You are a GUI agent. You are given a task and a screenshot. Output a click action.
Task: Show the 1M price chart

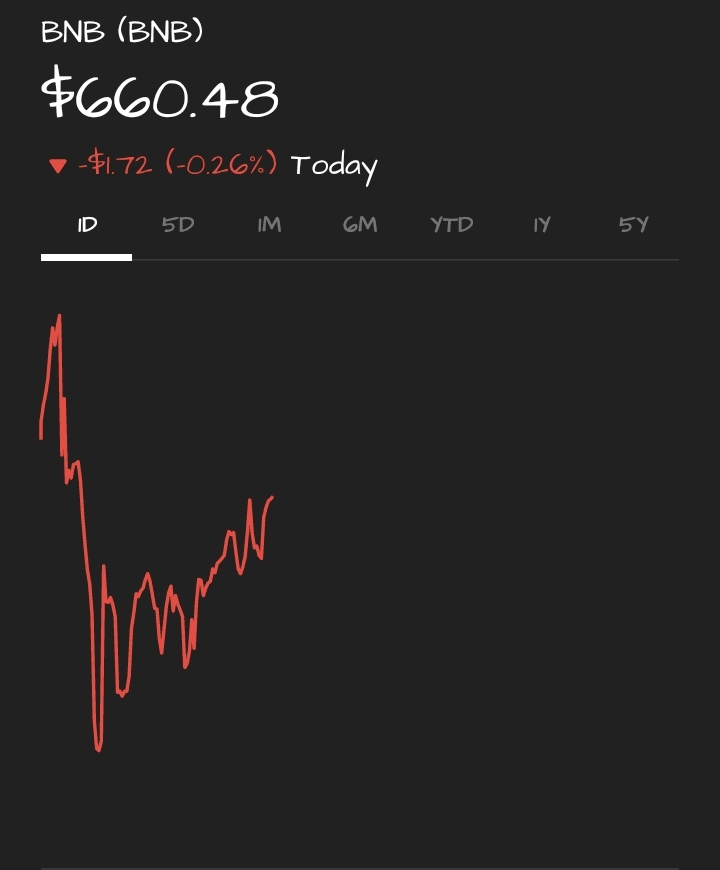click(x=269, y=225)
